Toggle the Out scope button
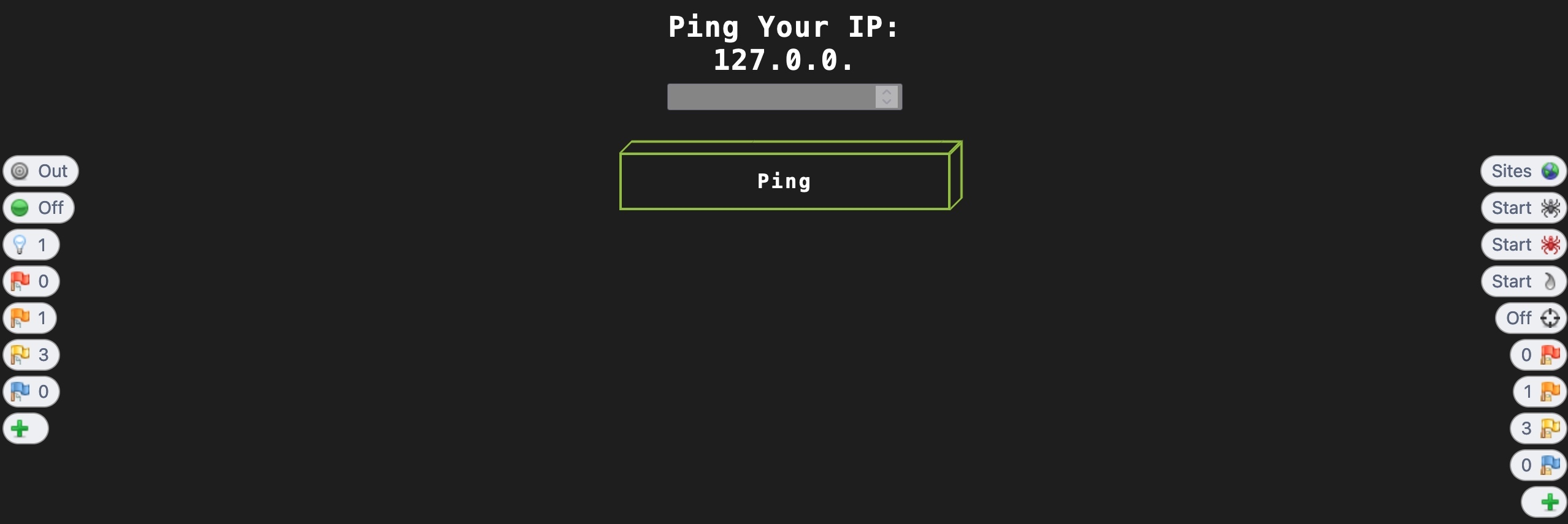 point(40,171)
